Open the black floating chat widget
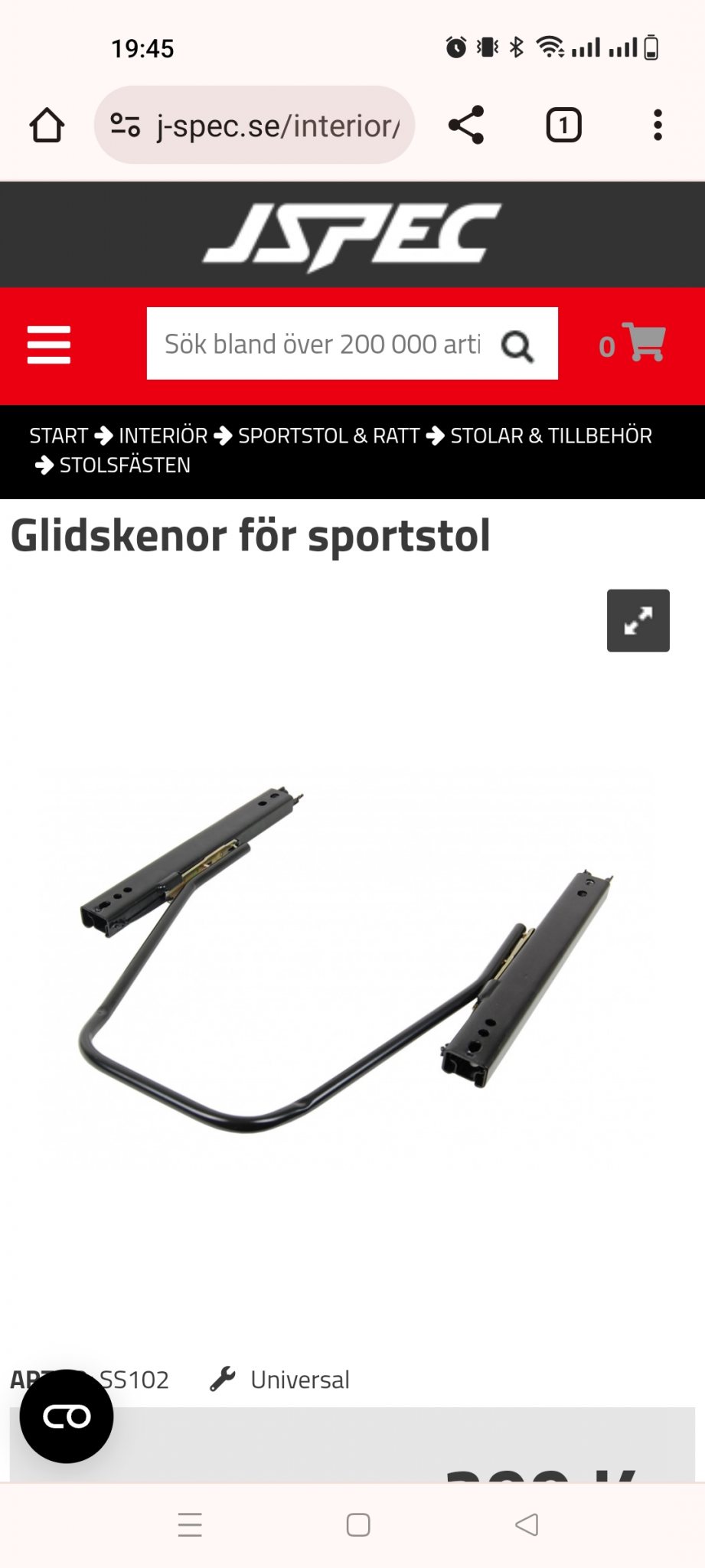The width and height of the screenshot is (705, 1568). 67,1416
